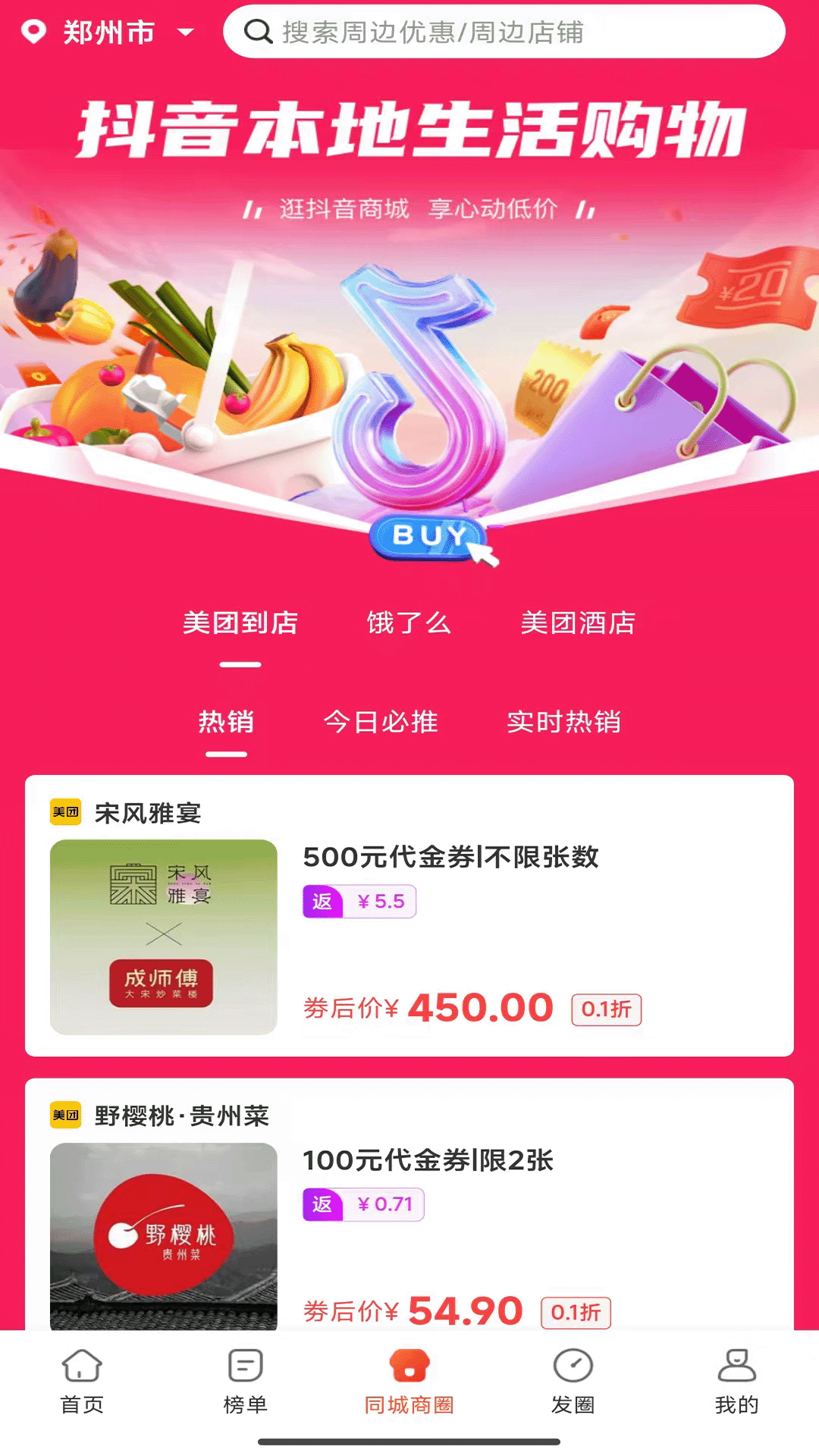Open the 榜单 tab

click(246, 1382)
